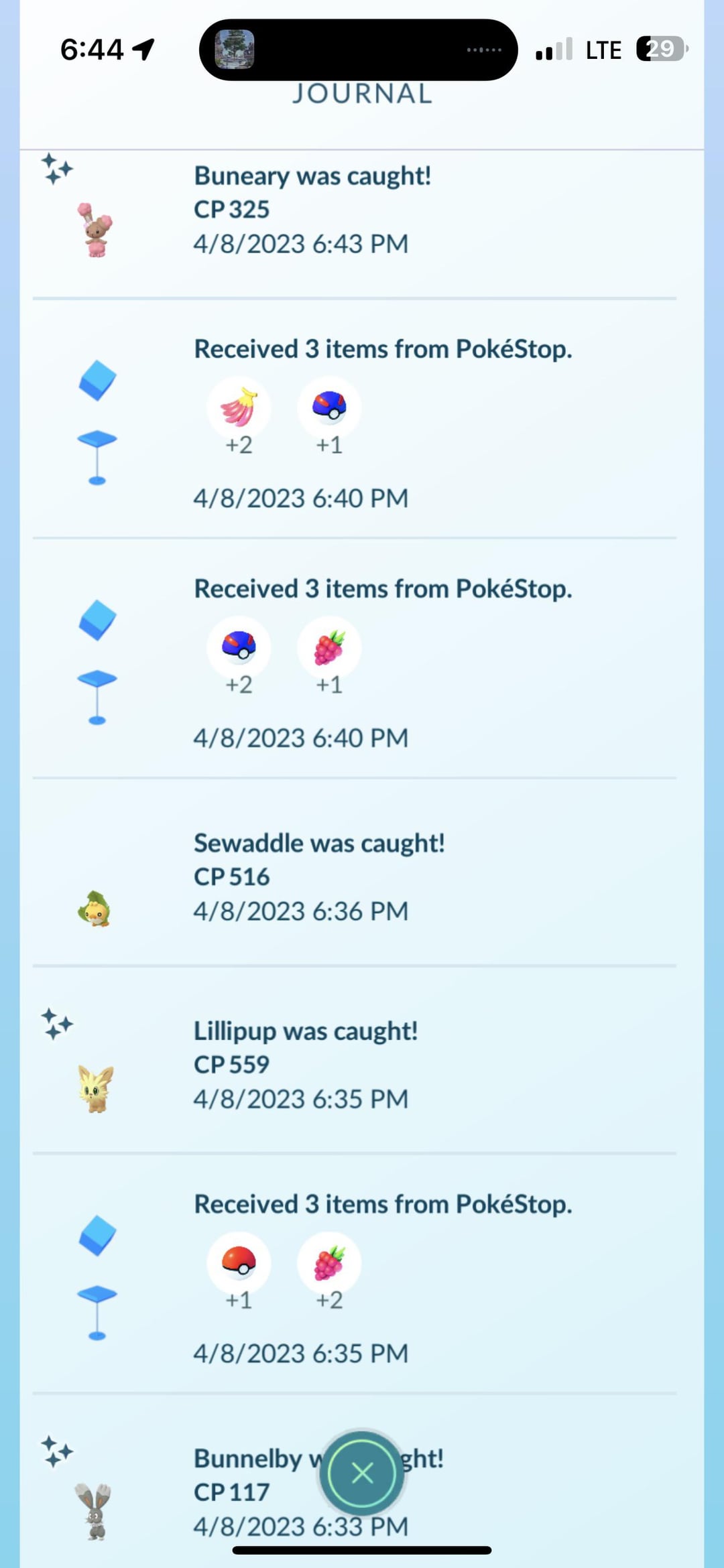Screen dimensions: 724x1568
Task: Tap the Dynamic Island activity thumbnail
Action: click(x=235, y=50)
